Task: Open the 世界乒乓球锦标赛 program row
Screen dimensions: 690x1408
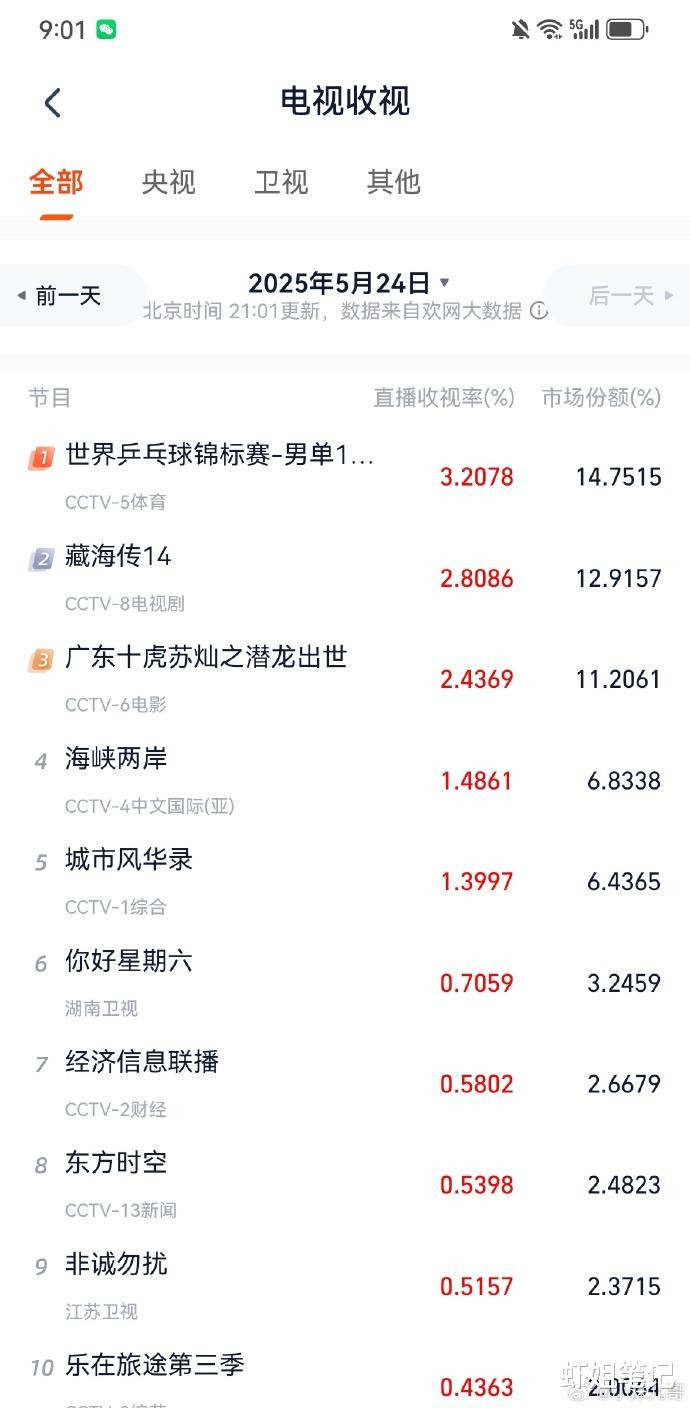Action: click(x=345, y=477)
